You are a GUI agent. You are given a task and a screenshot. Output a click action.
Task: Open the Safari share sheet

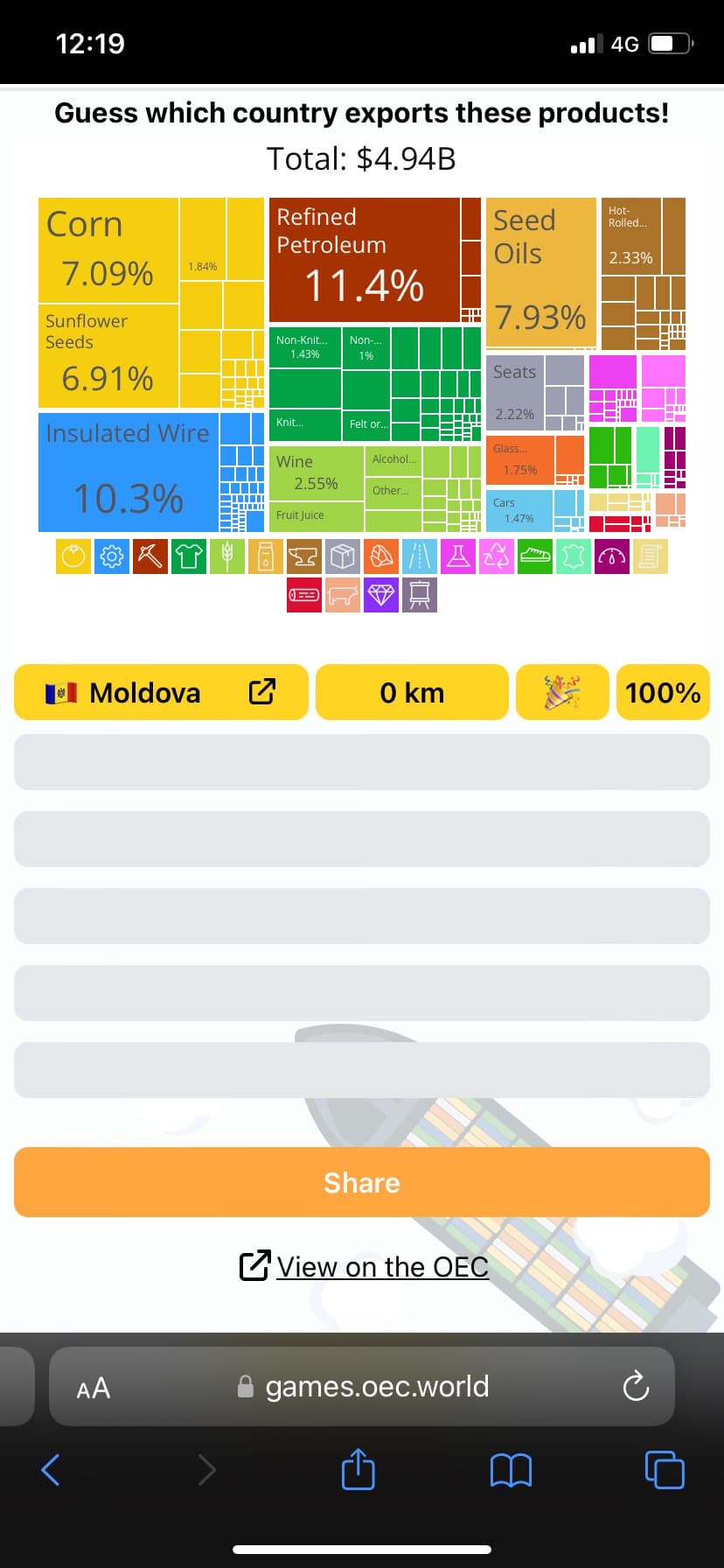(358, 1469)
